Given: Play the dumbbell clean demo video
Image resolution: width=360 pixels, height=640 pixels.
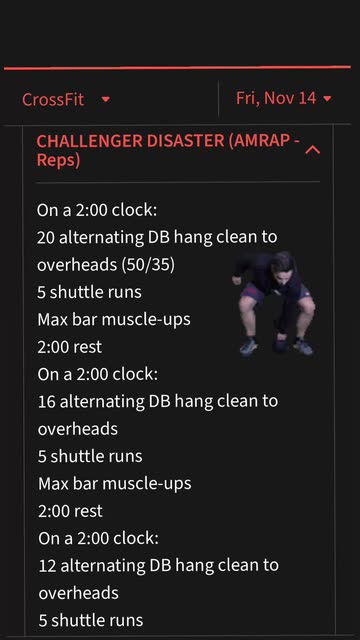Looking at the screenshot, I should [x=273, y=304].
